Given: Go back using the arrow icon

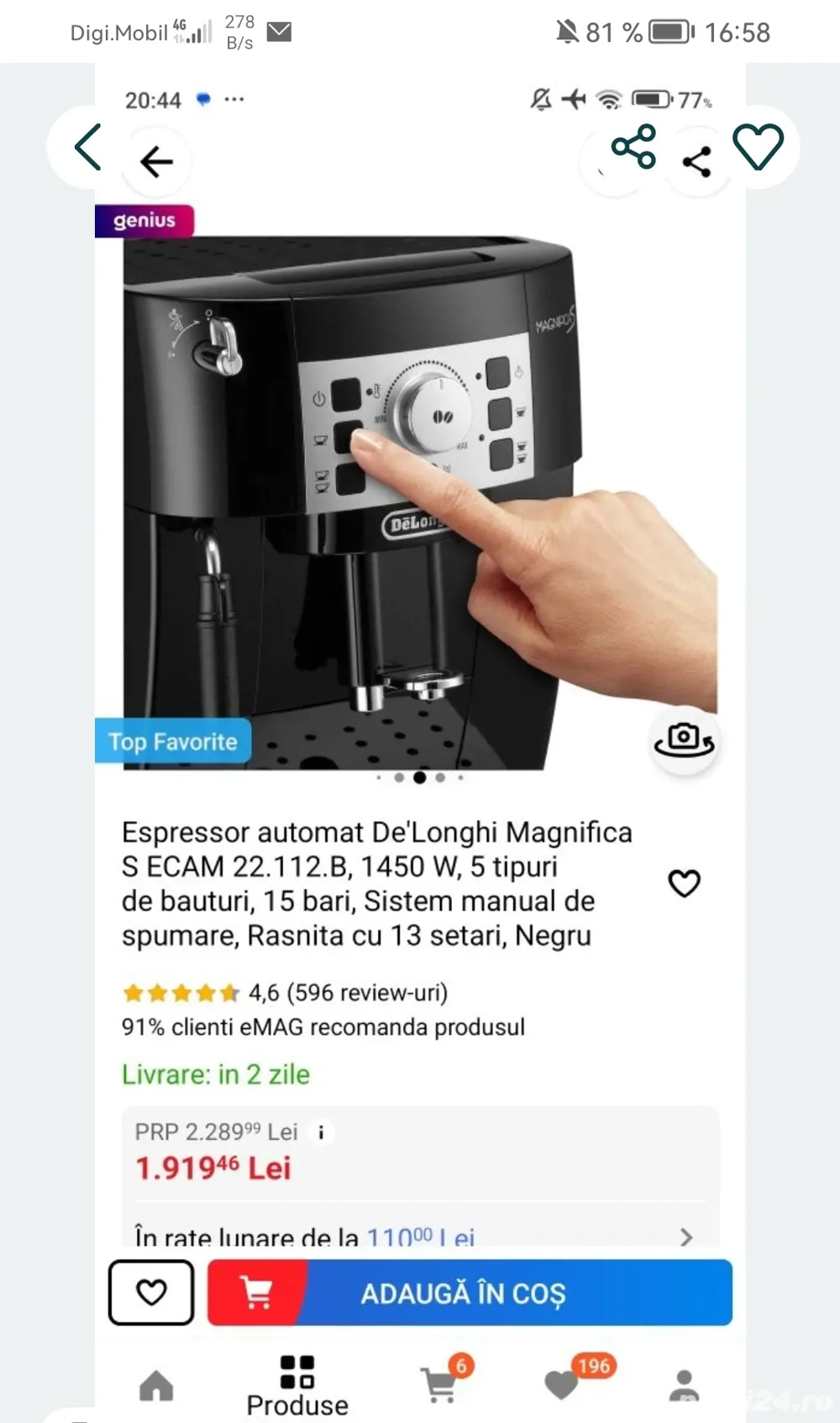Looking at the screenshot, I should 156,160.
